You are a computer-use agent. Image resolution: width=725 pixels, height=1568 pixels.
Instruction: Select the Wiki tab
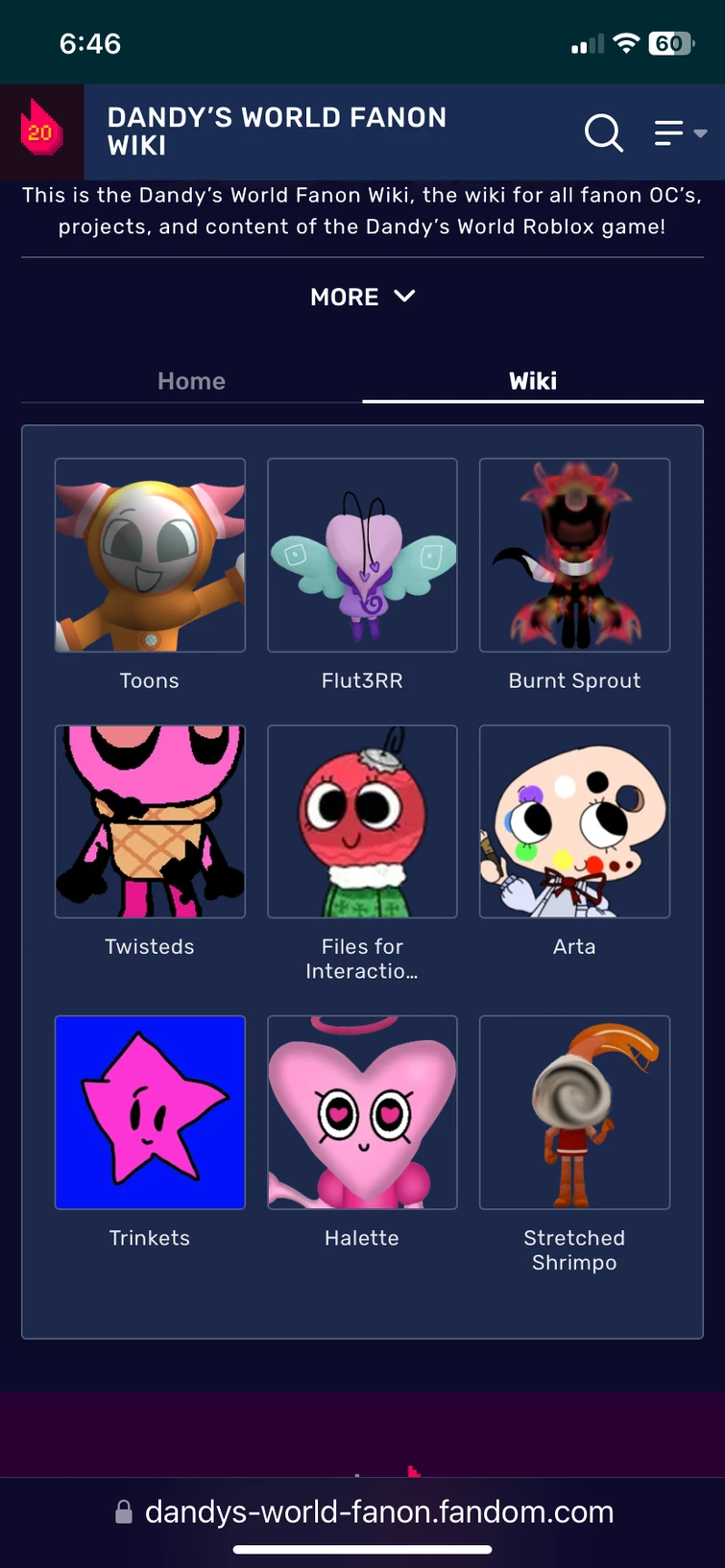(x=533, y=381)
